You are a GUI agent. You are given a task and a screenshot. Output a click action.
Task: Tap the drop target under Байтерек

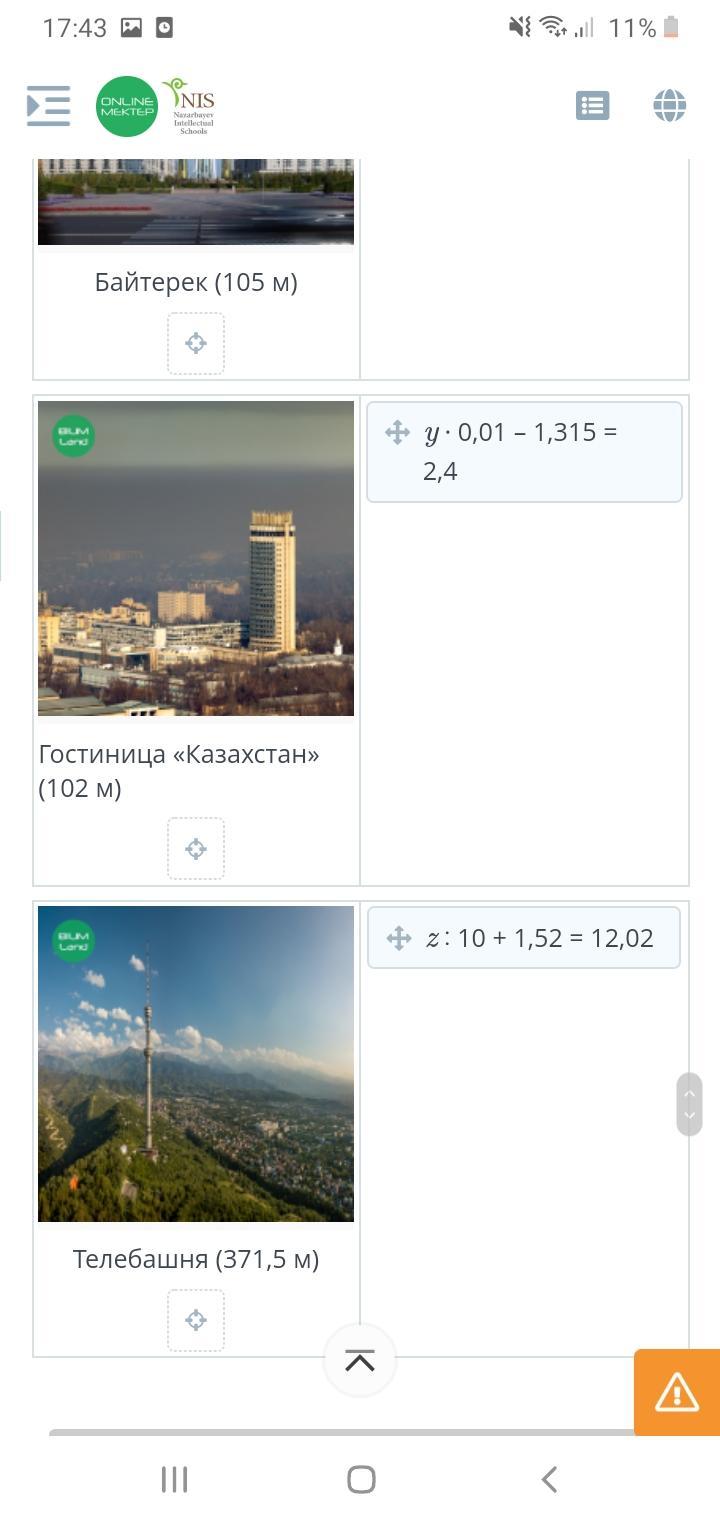pos(196,343)
